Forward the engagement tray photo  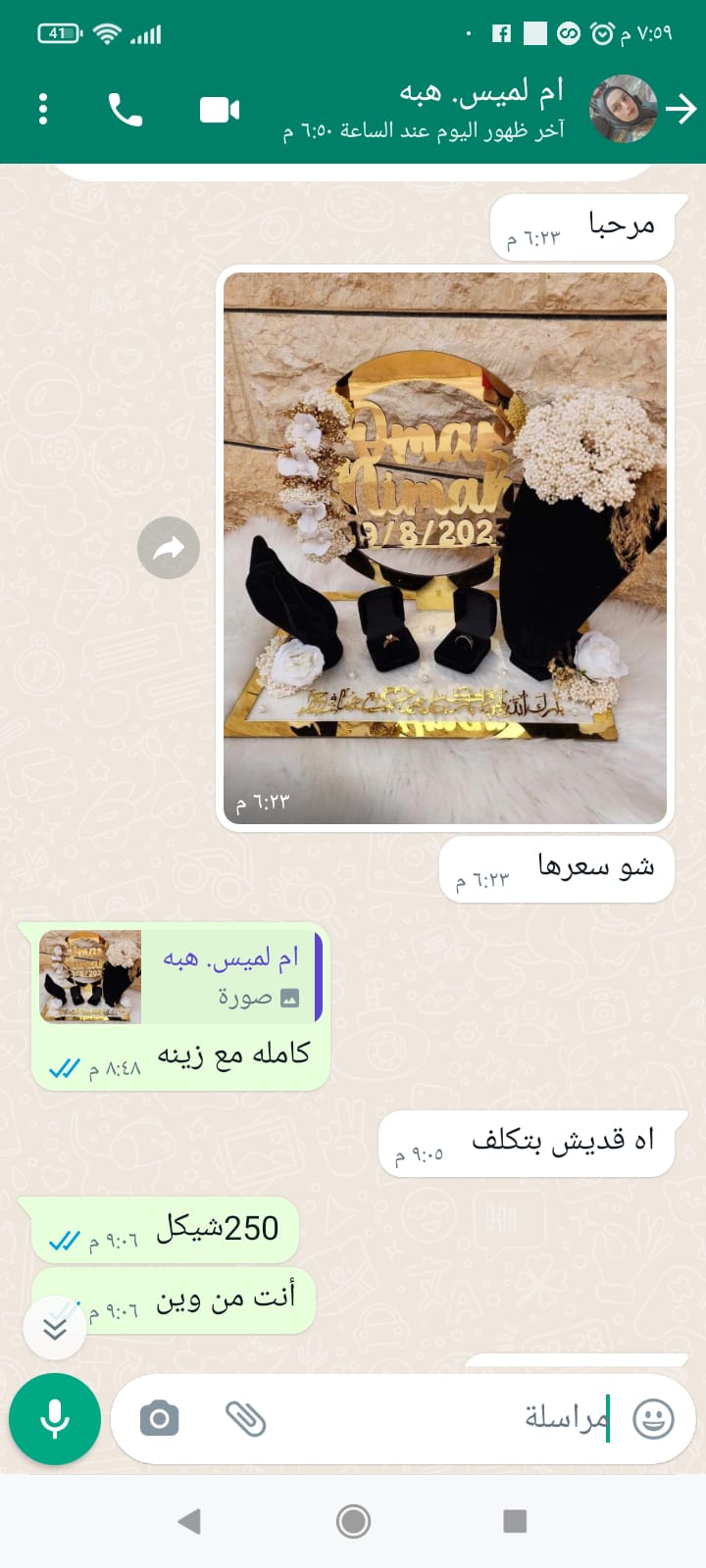(x=169, y=548)
